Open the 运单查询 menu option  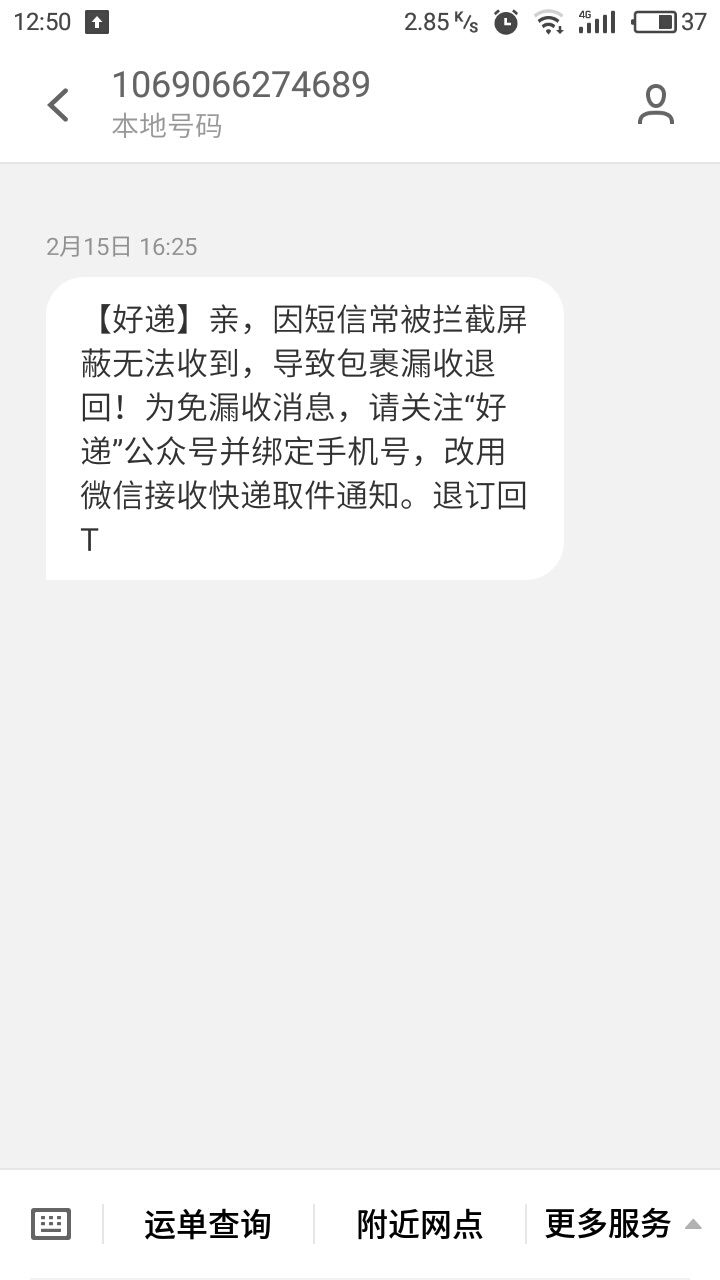[207, 1224]
